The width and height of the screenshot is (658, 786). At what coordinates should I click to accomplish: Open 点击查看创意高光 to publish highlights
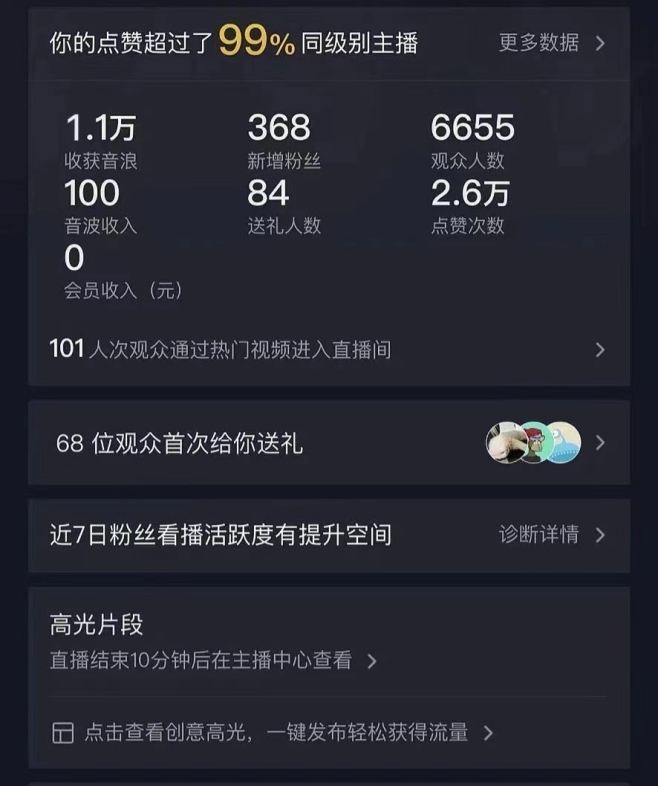[275, 733]
